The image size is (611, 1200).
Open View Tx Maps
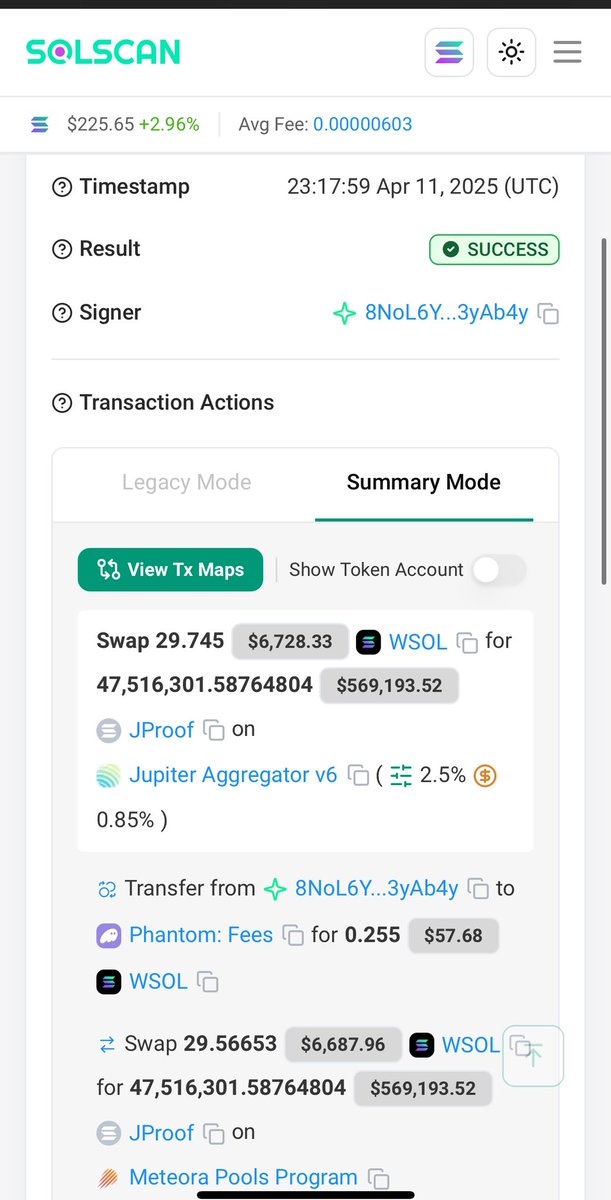[x=170, y=569]
